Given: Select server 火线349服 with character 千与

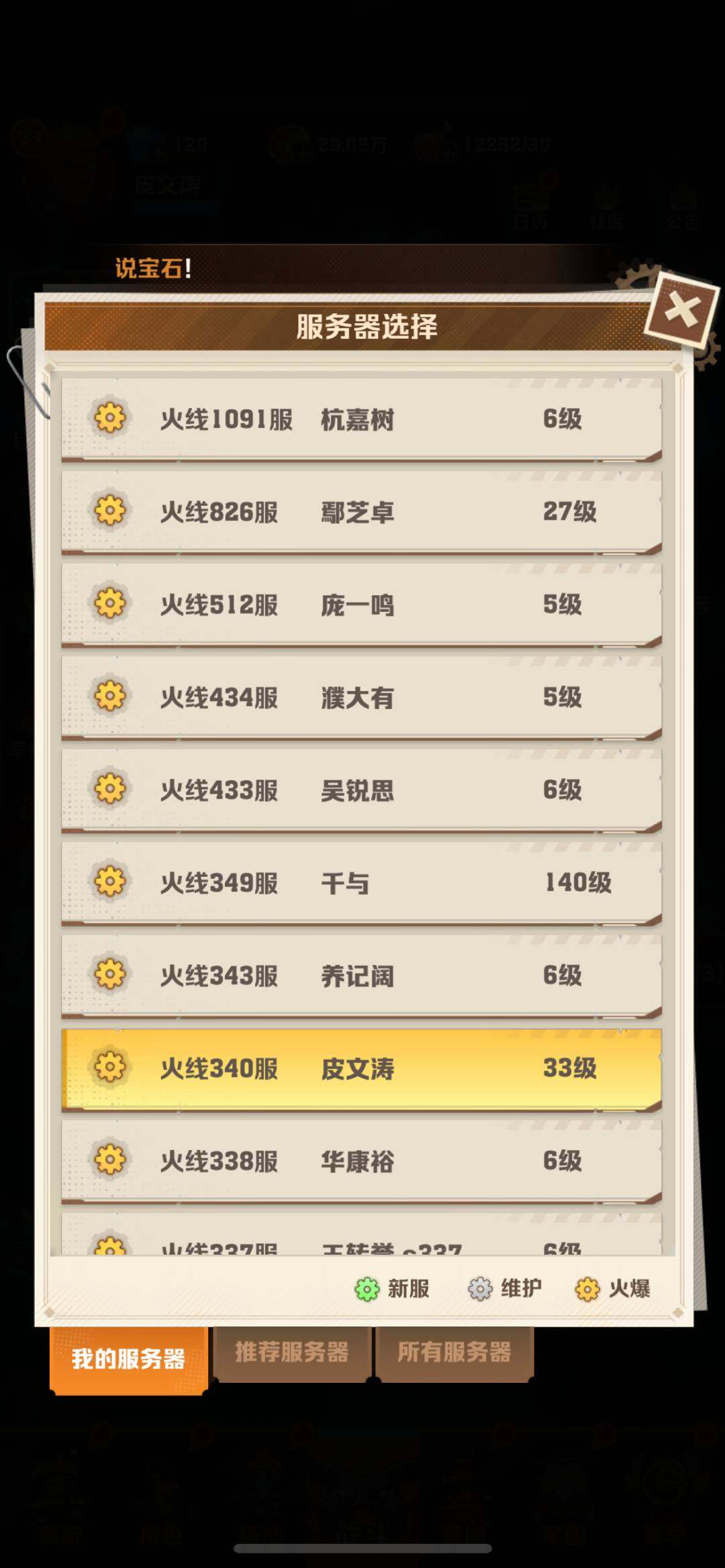Looking at the screenshot, I should click(362, 884).
